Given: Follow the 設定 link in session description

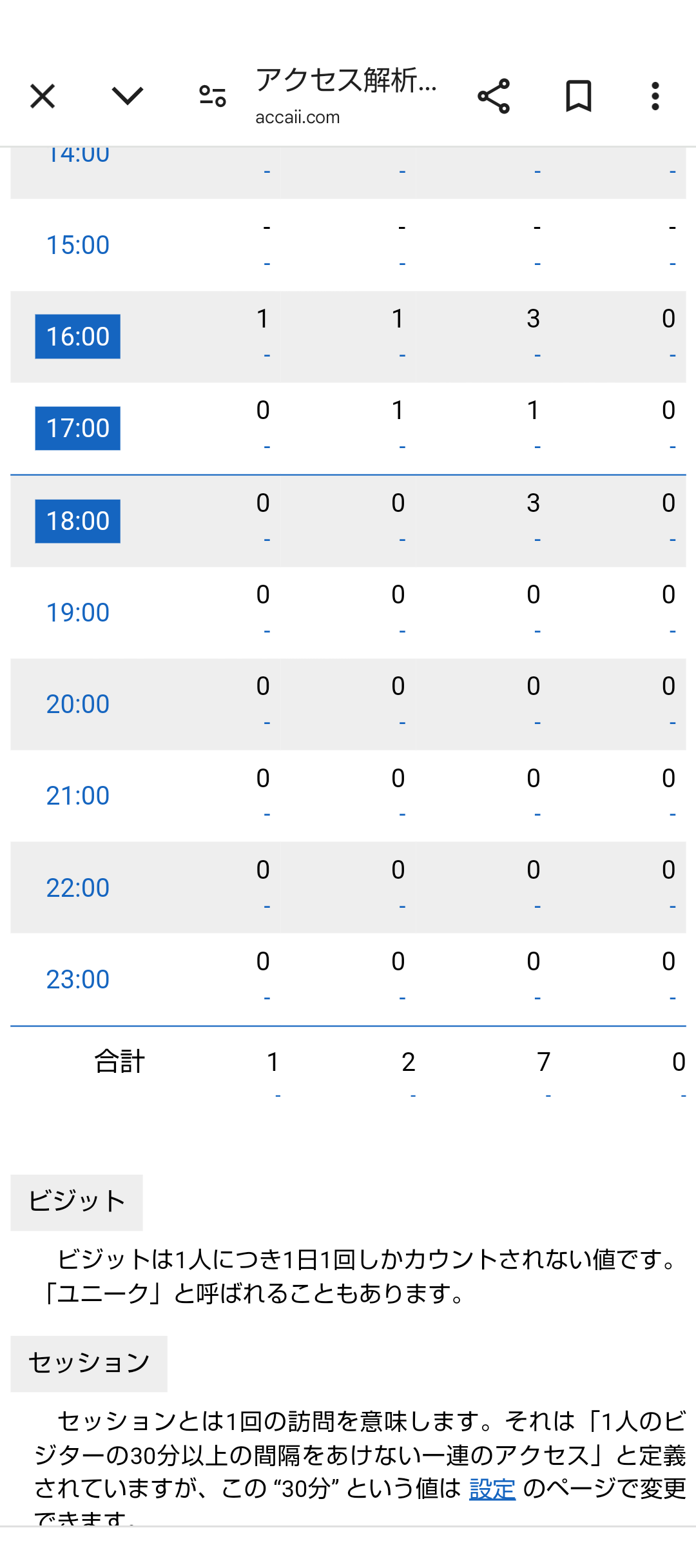Looking at the screenshot, I should click(492, 1489).
